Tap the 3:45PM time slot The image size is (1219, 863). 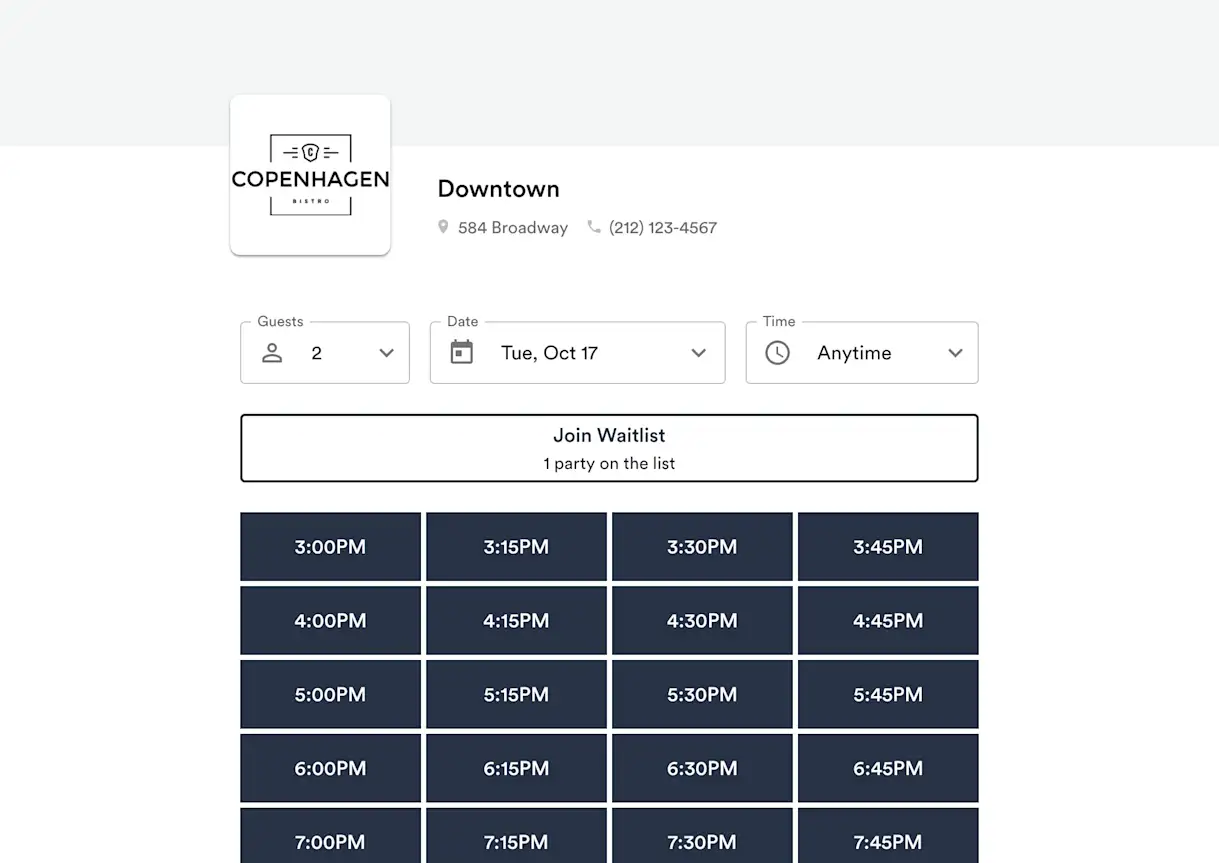(888, 547)
